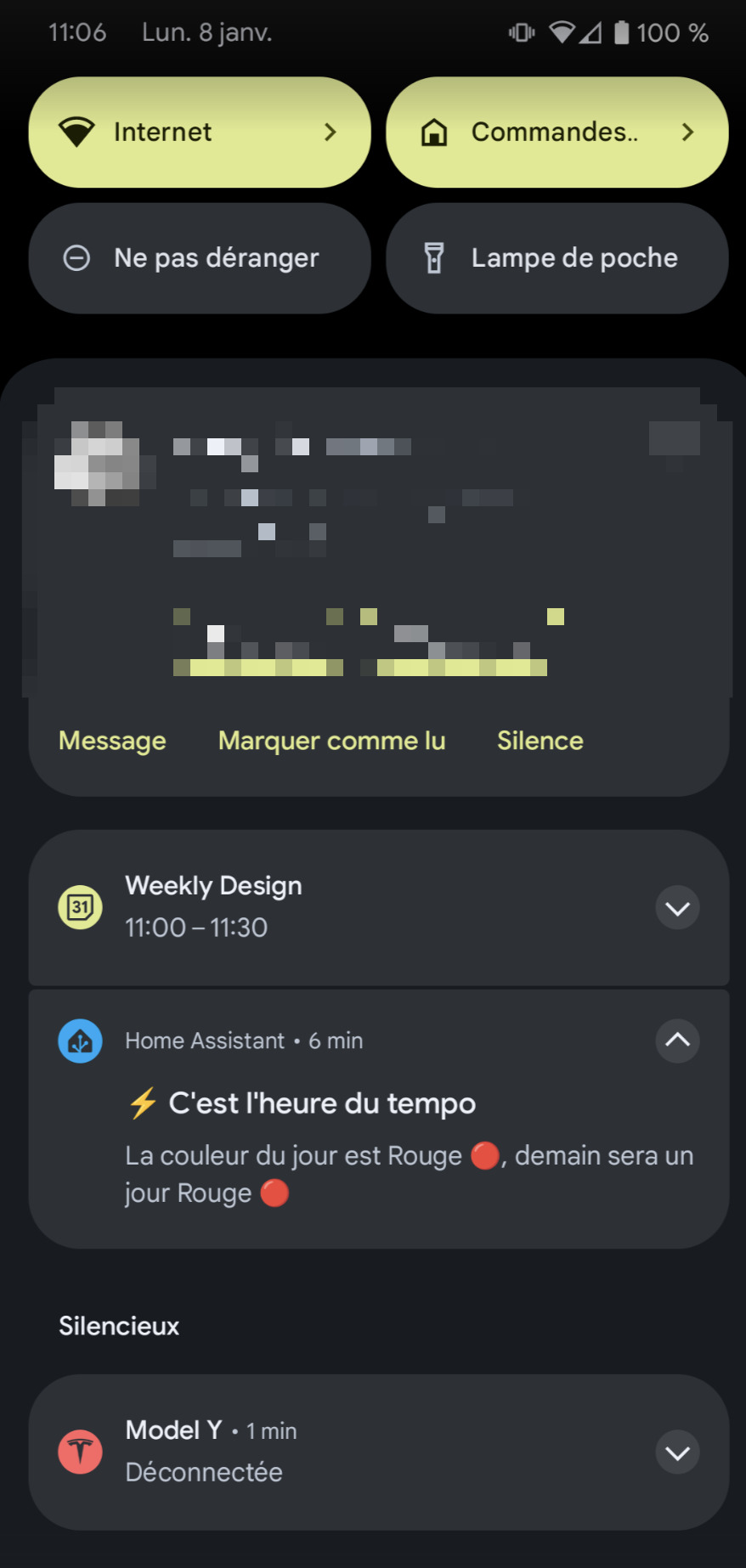Viewport: 746px width, 1568px height.
Task: Open the Internet quick settings tile
Action: (200, 133)
